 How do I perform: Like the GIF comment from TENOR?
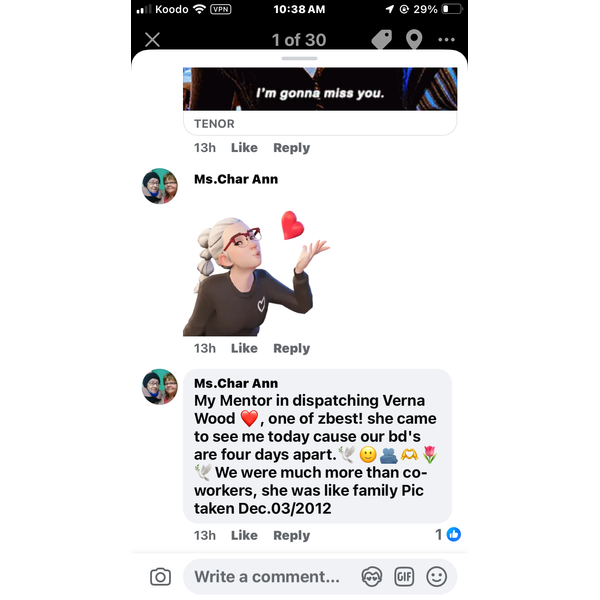(x=244, y=148)
